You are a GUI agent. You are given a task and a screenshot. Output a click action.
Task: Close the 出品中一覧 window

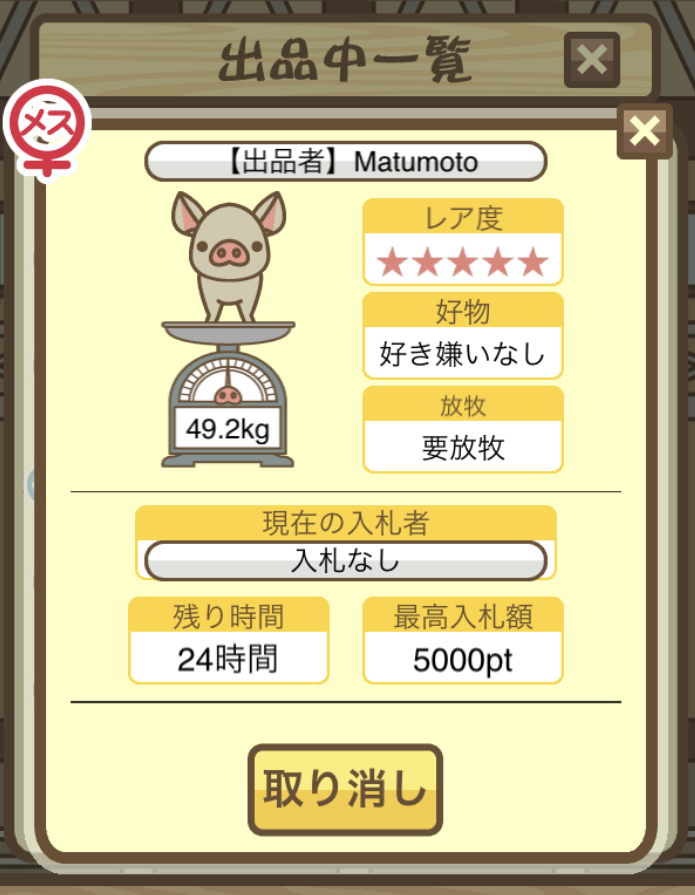591,60
